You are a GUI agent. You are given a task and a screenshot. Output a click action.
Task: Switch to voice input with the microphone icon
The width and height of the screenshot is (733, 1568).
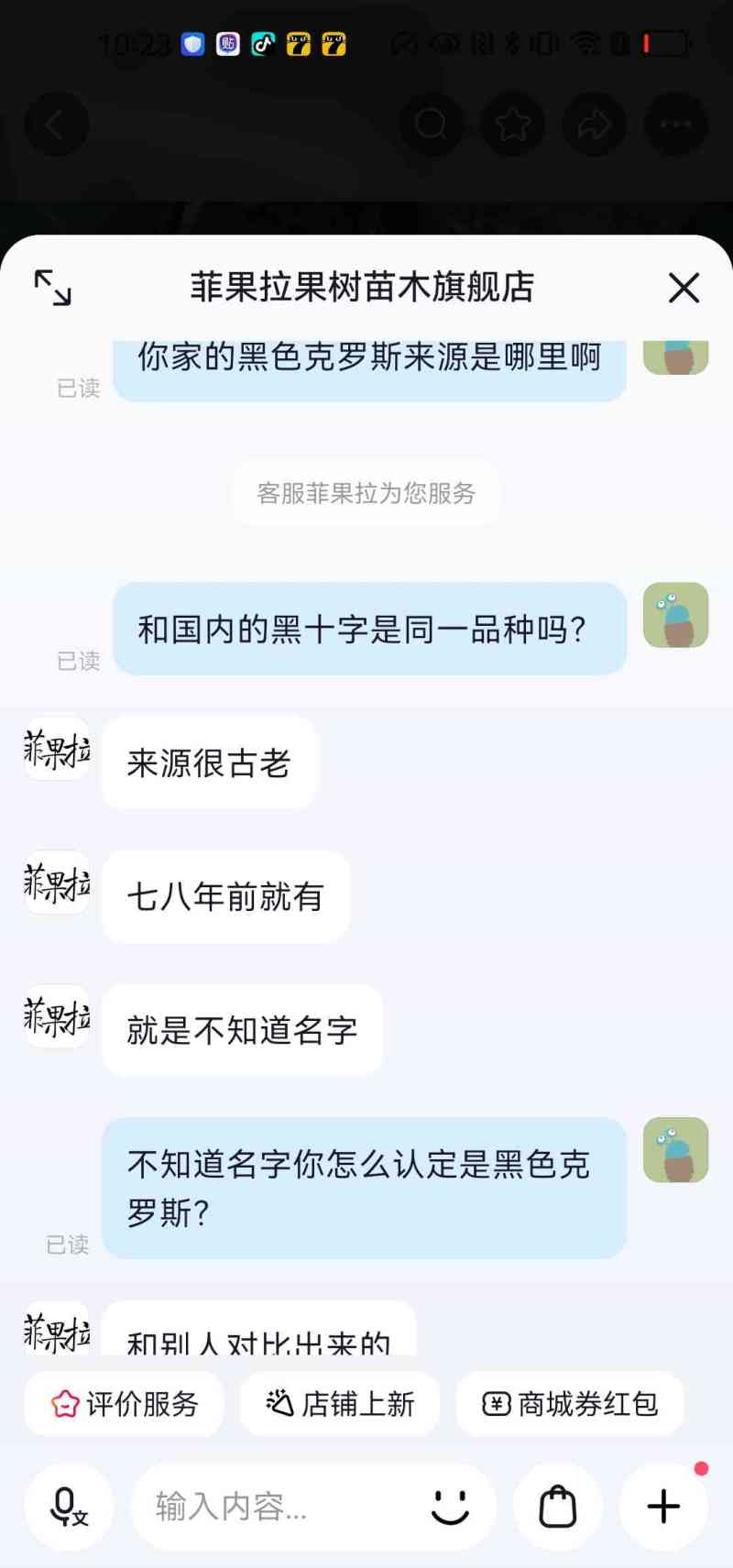69,1507
